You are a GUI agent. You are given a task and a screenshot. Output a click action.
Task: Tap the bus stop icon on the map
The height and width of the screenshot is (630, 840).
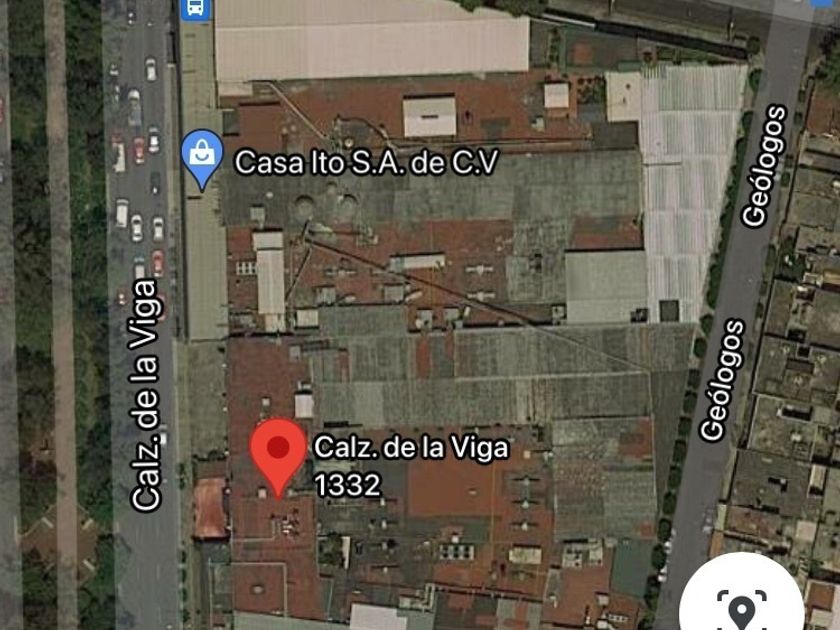195,8
